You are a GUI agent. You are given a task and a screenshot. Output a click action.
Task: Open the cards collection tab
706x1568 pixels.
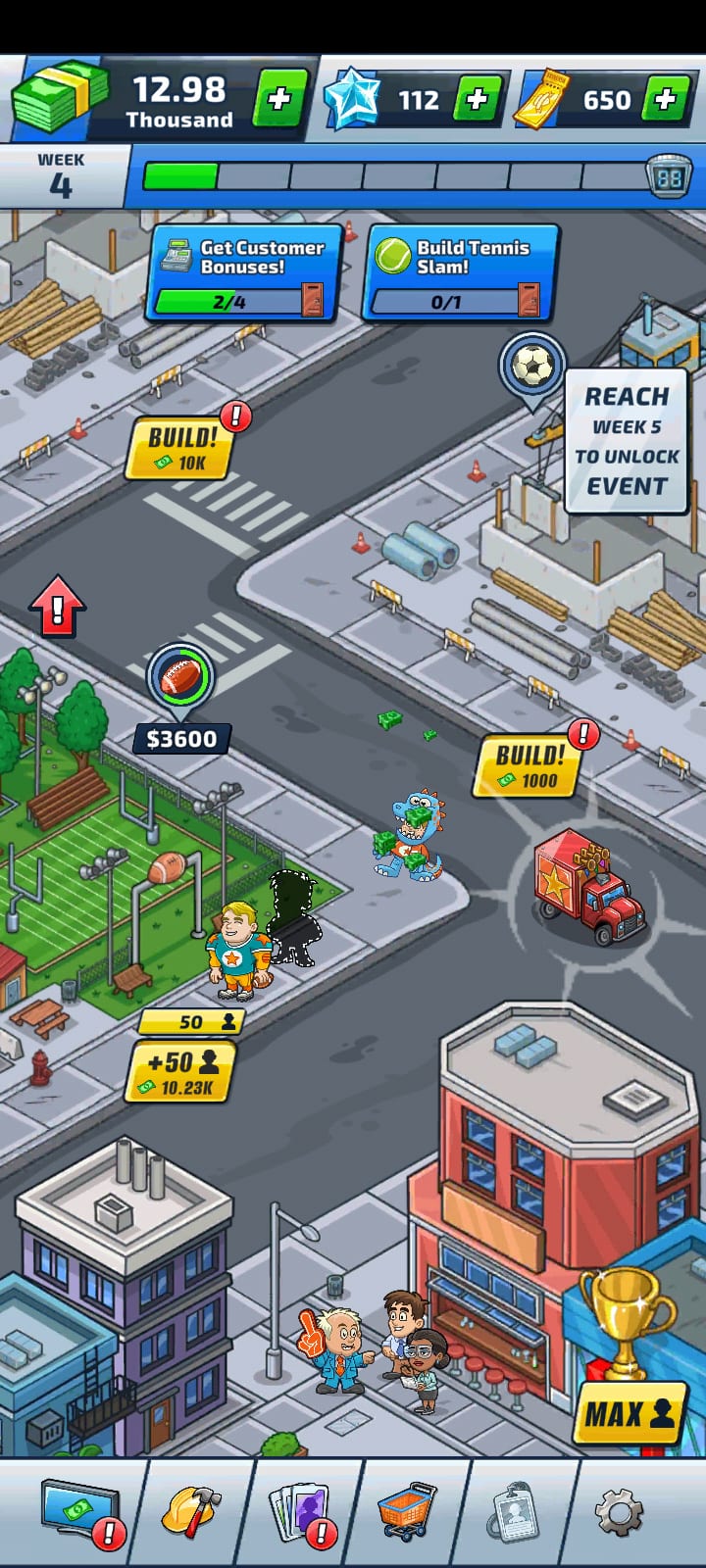pos(301,1511)
